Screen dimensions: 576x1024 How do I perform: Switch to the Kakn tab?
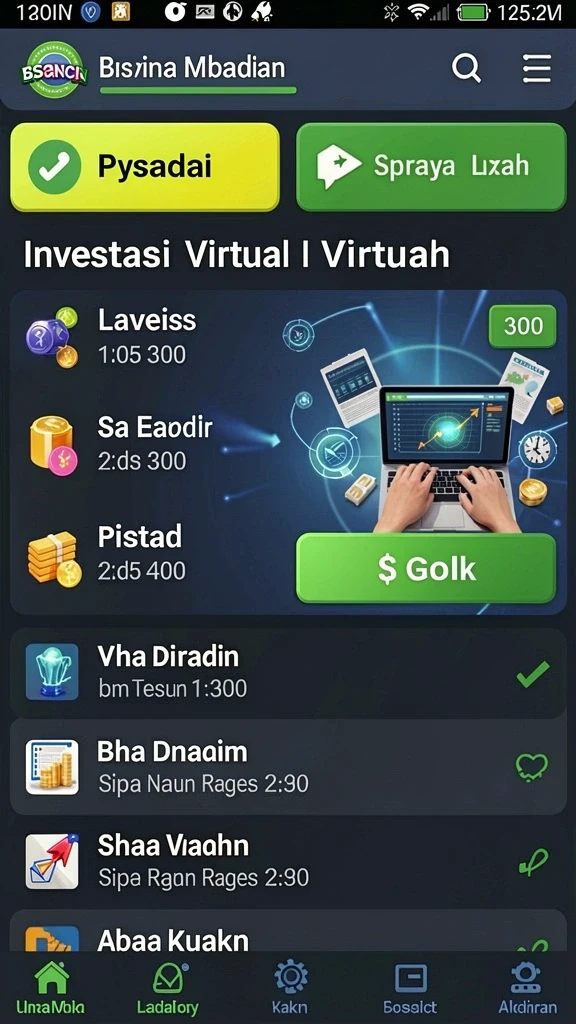289,987
